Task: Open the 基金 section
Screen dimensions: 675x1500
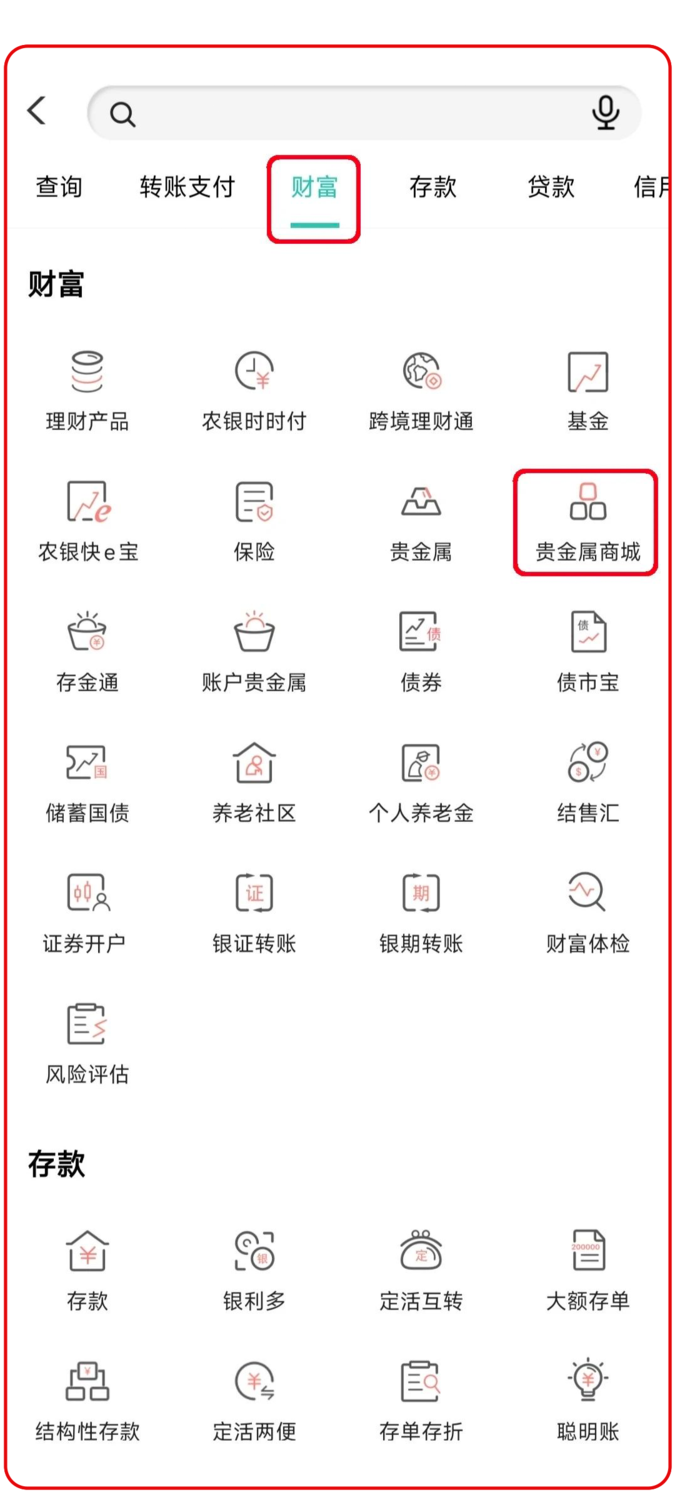Action: (588, 390)
